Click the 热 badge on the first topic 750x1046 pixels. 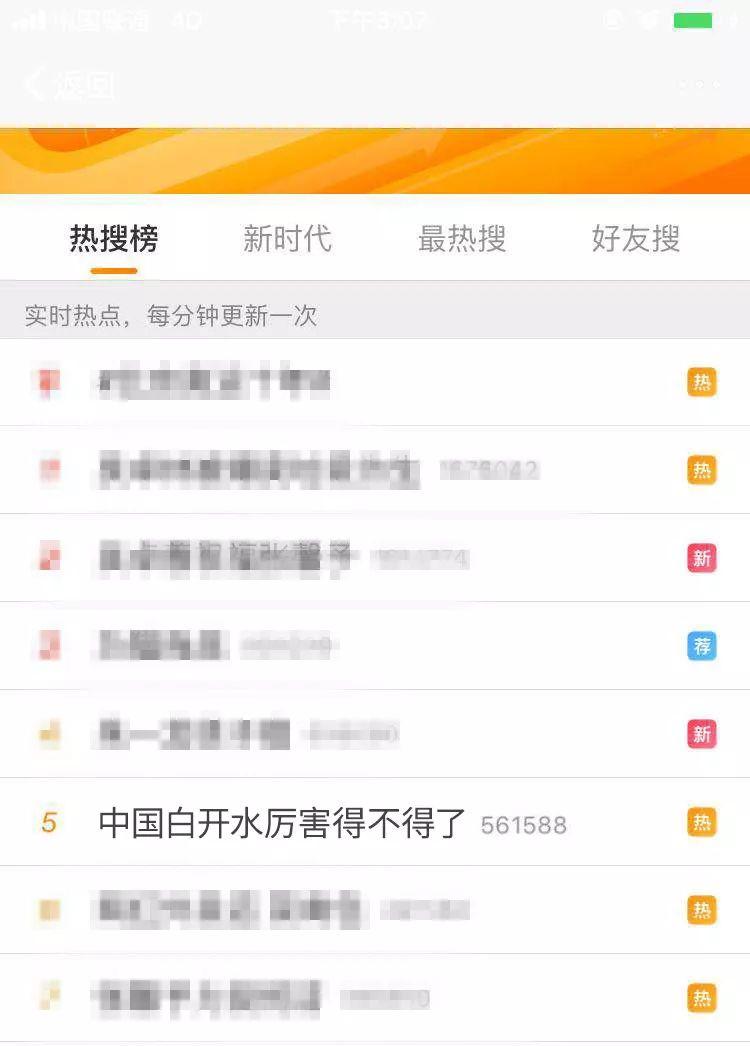[x=703, y=382]
